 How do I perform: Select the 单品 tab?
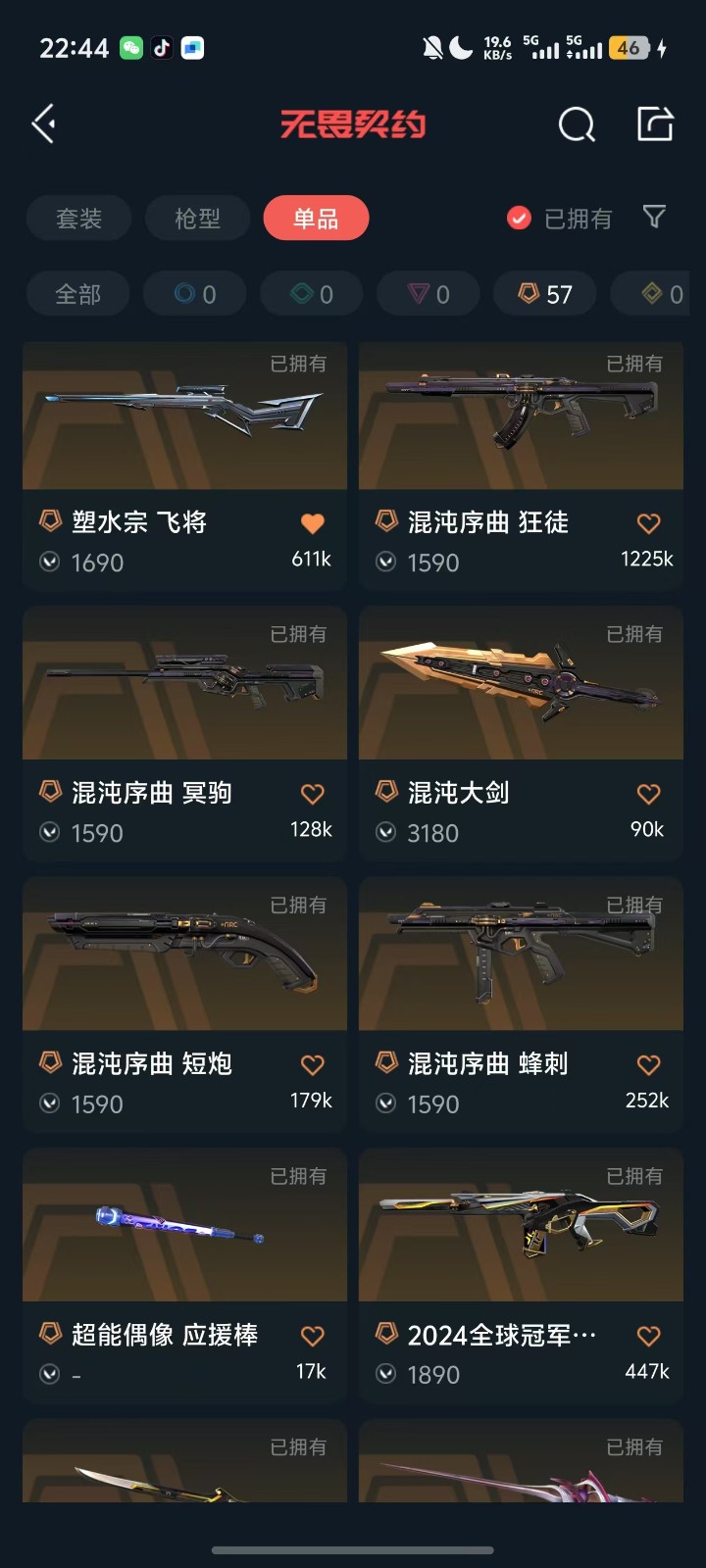click(x=316, y=219)
